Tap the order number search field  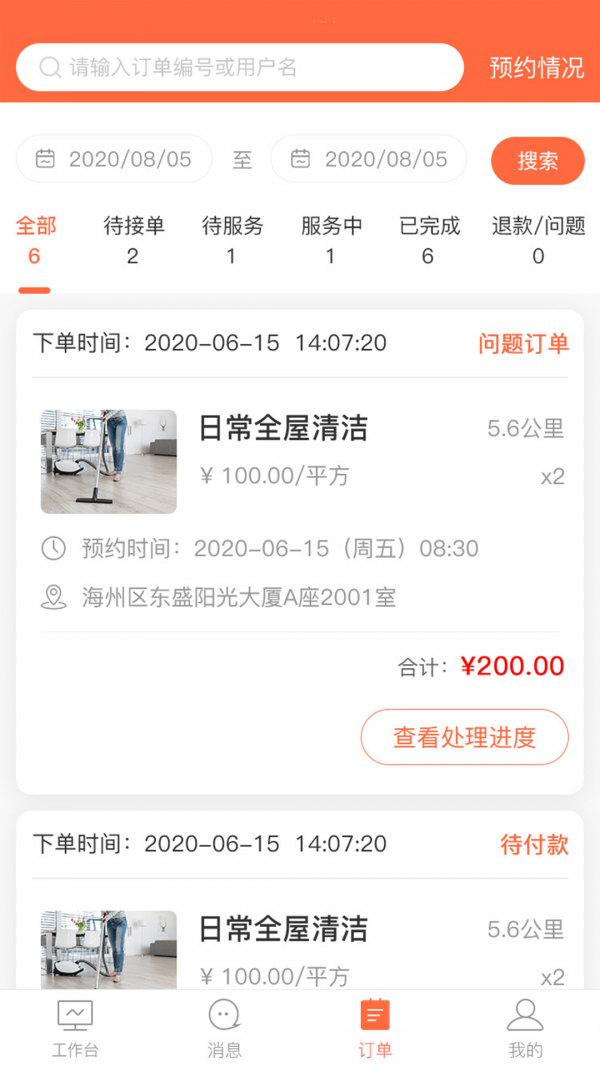tap(240, 68)
